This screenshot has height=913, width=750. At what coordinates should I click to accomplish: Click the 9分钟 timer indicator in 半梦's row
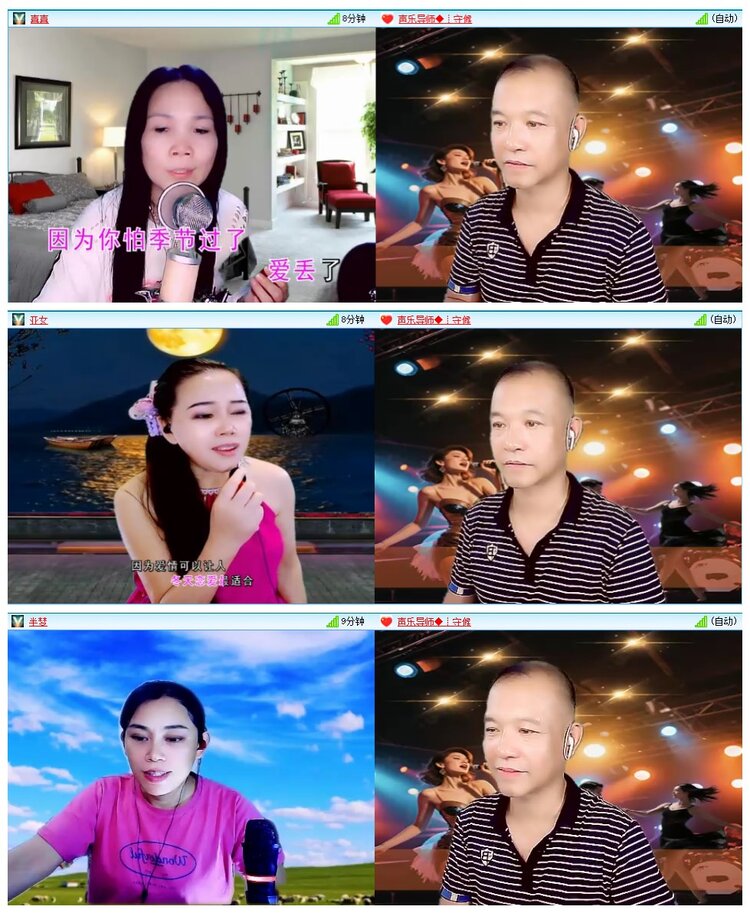point(350,620)
